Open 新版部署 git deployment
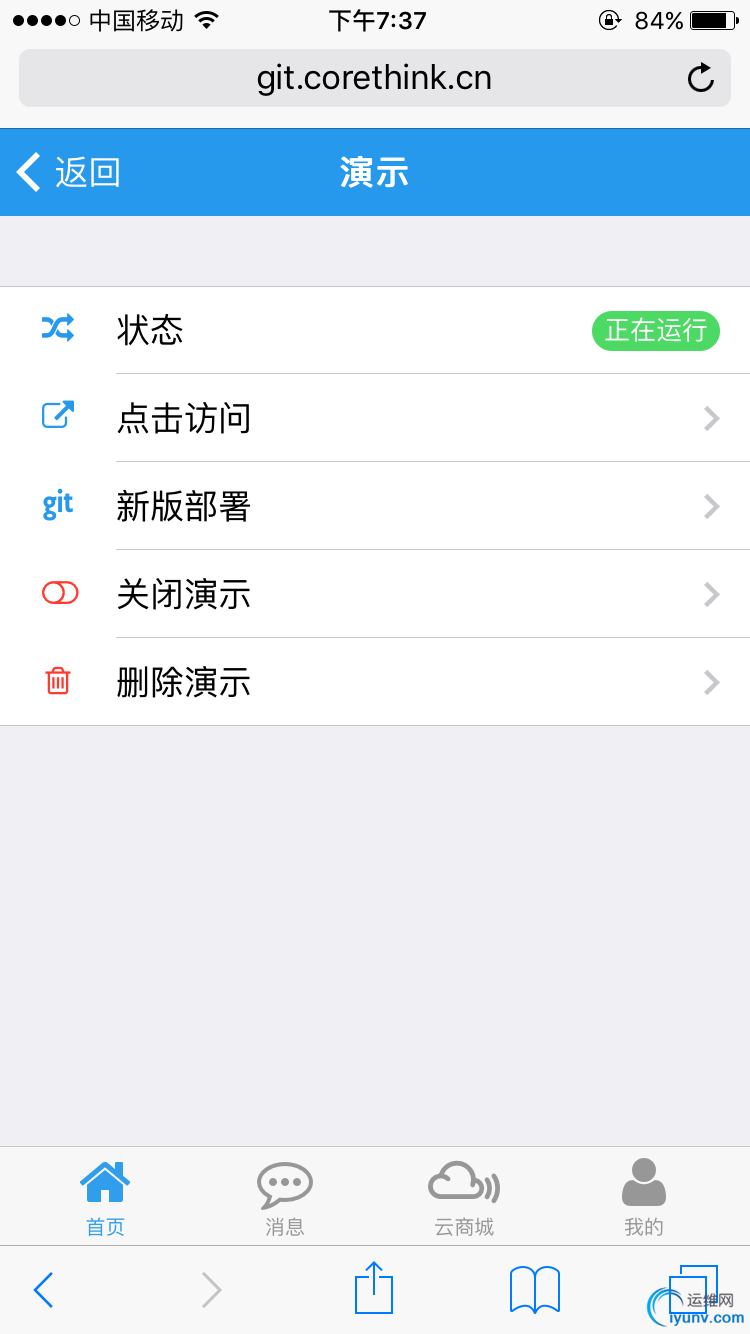Screen dimensions: 750x1334 click(375, 506)
